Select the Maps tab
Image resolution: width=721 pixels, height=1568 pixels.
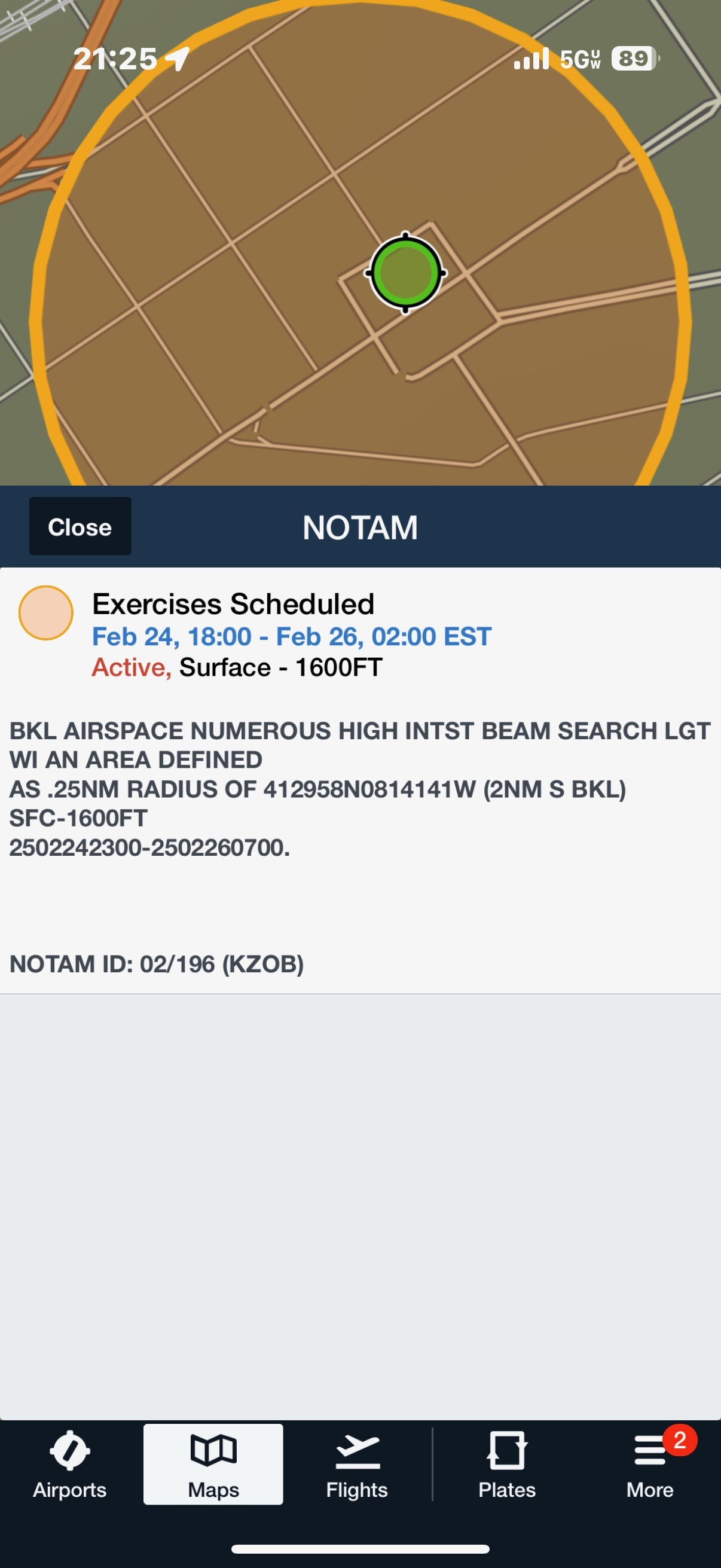coord(213,1465)
